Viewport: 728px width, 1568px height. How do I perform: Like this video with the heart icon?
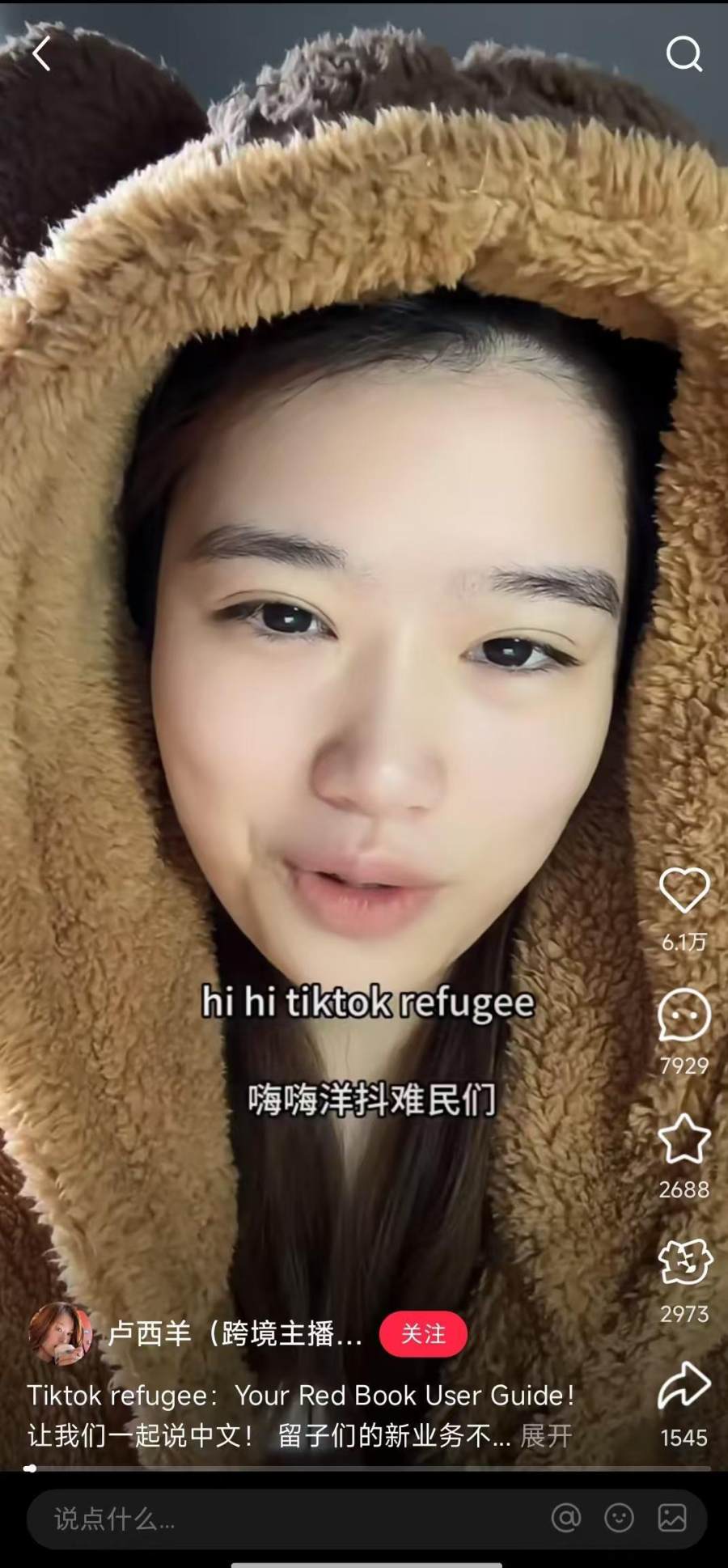[684, 890]
